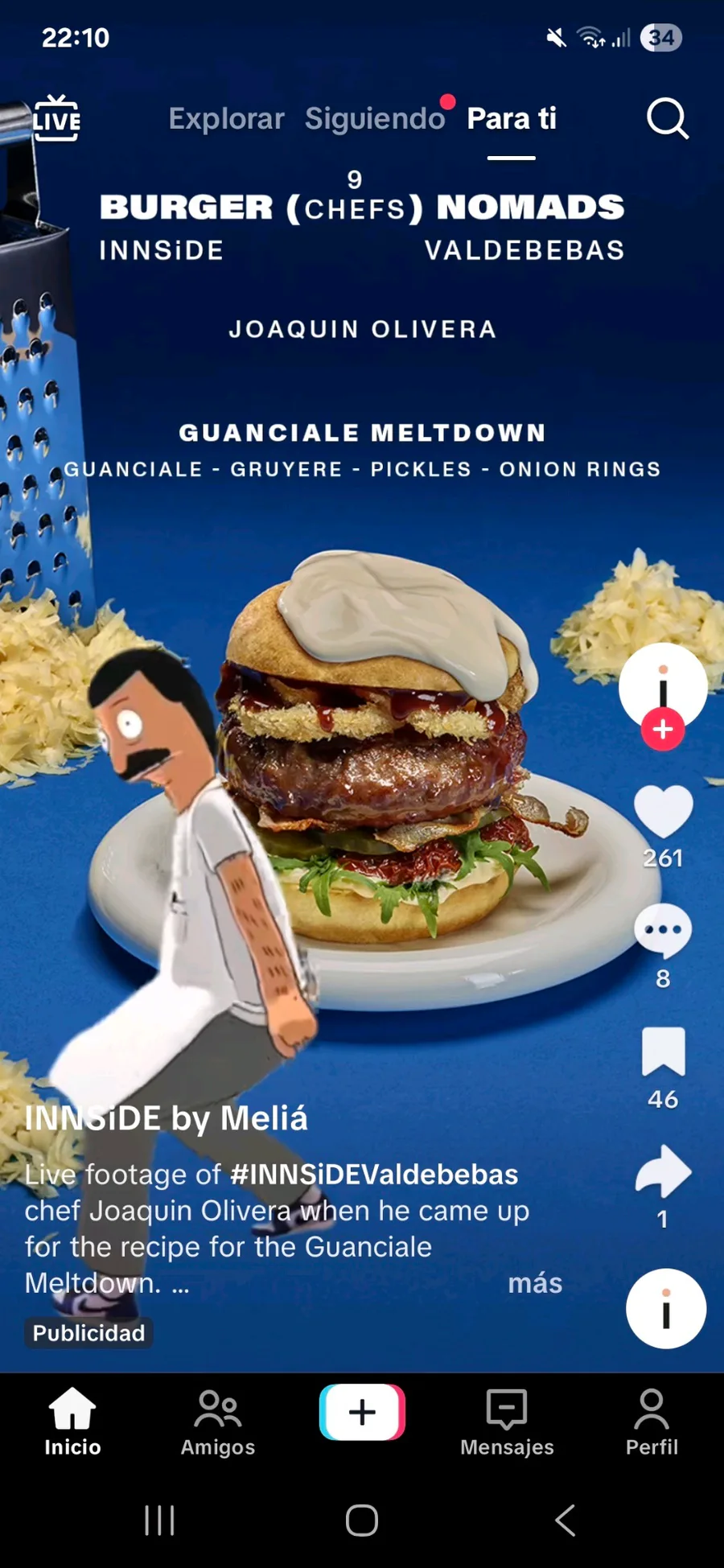724x1568 pixels.
Task: Share this video with the arrow
Action: click(x=663, y=1172)
